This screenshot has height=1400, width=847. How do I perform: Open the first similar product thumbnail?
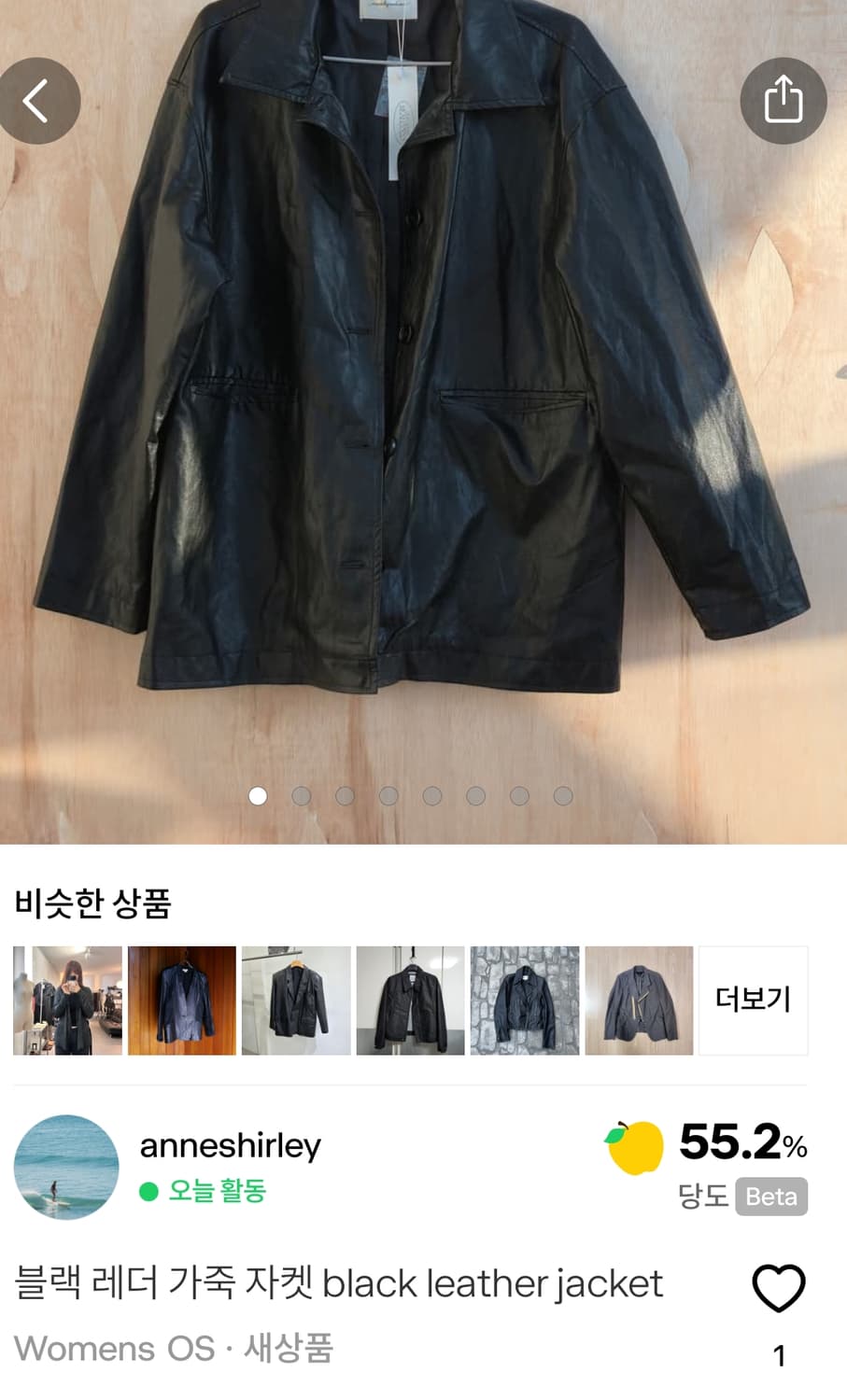[x=66, y=999]
